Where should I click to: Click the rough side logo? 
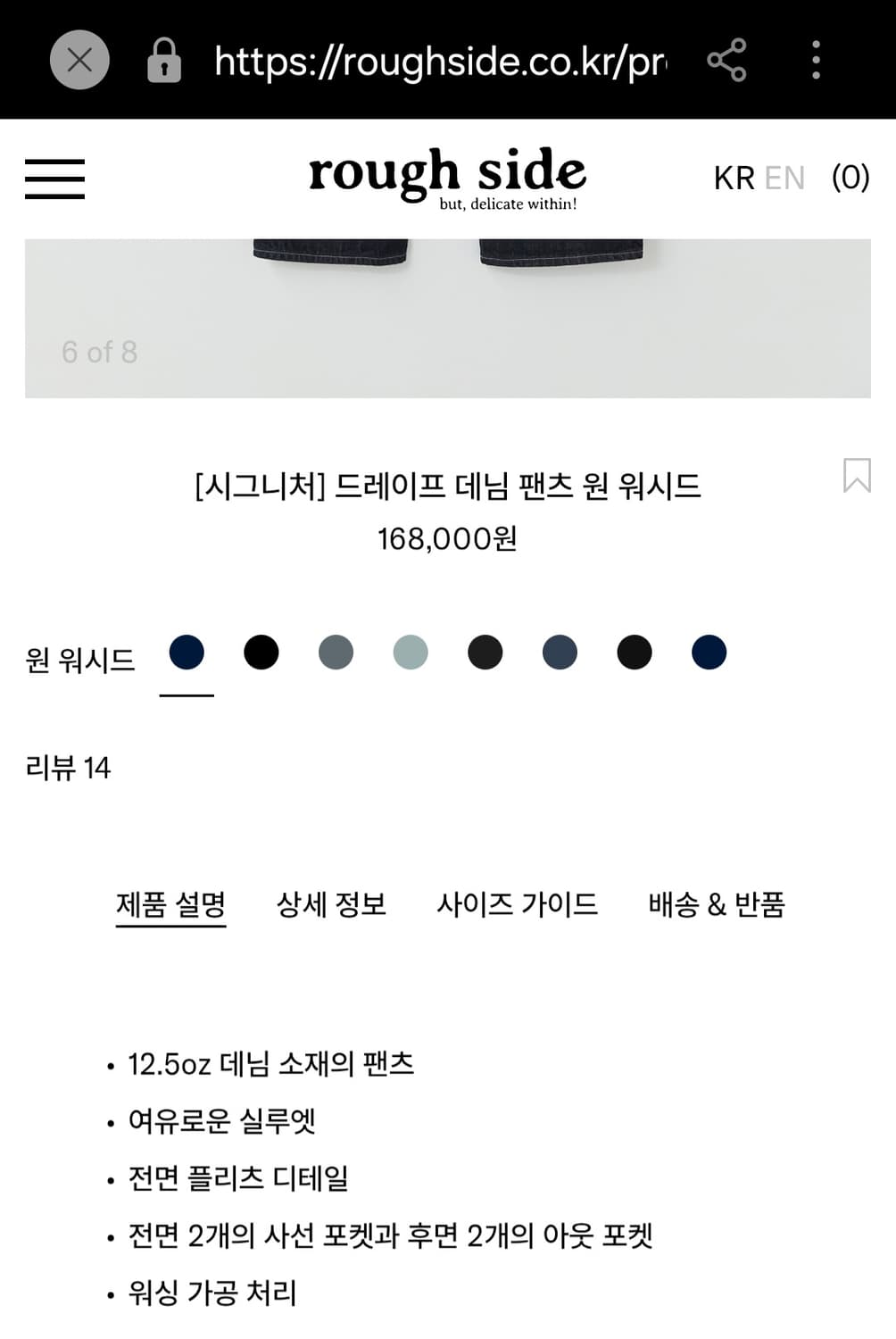[x=448, y=175]
